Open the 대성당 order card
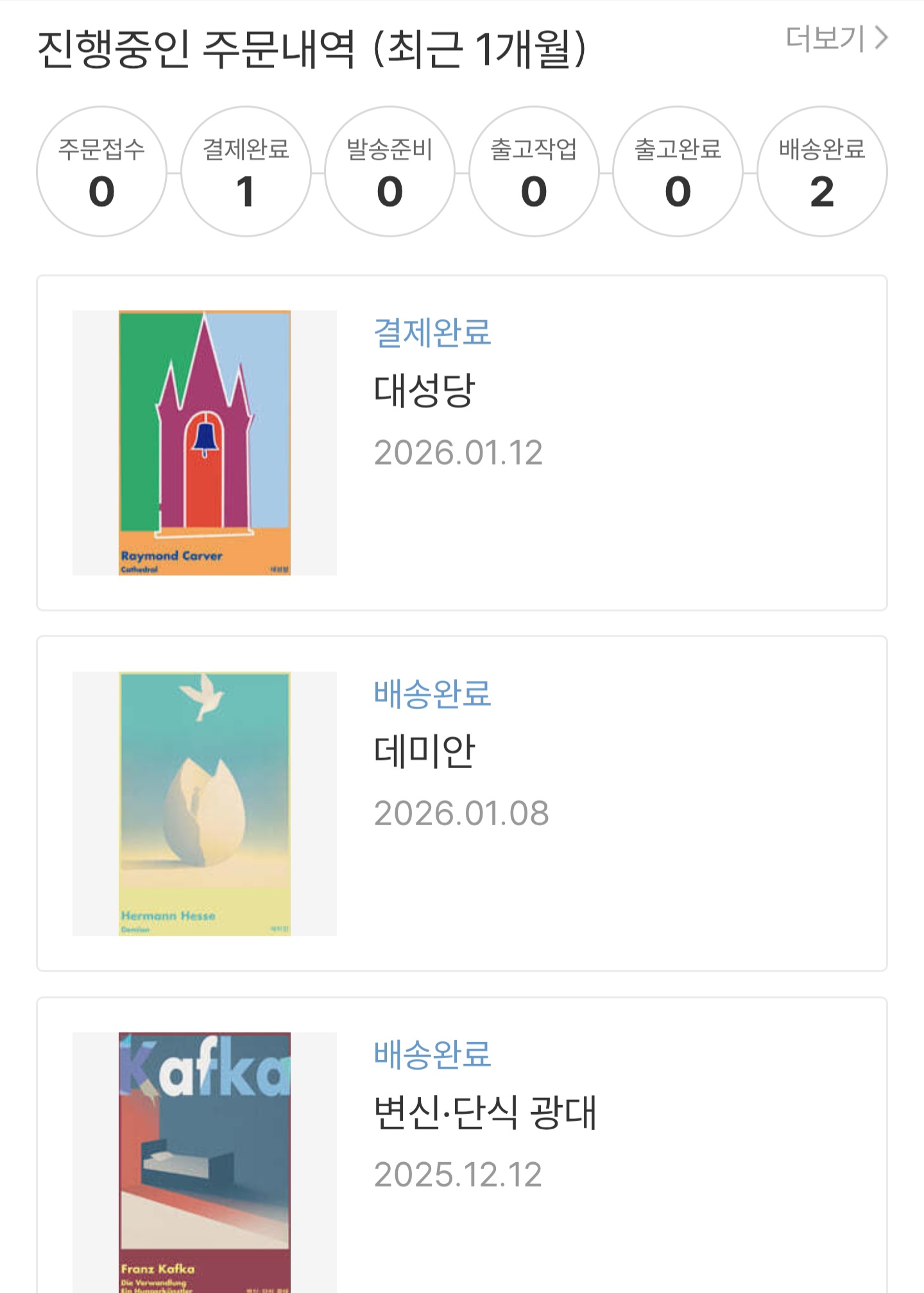Image resolution: width=924 pixels, height=1293 pixels. [462, 443]
